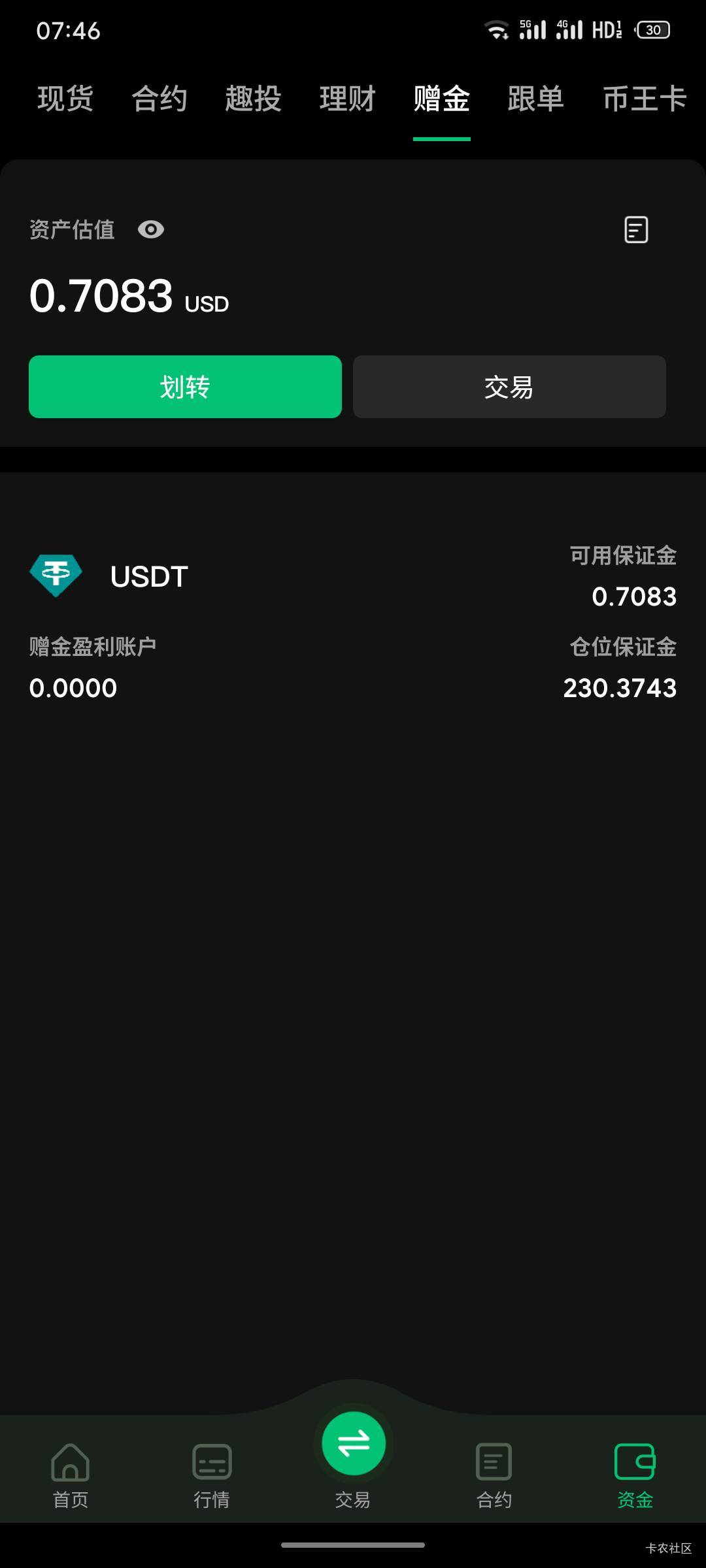The width and height of the screenshot is (706, 1568).
Task: Go to the 跟单 tab
Action: [536, 99]
